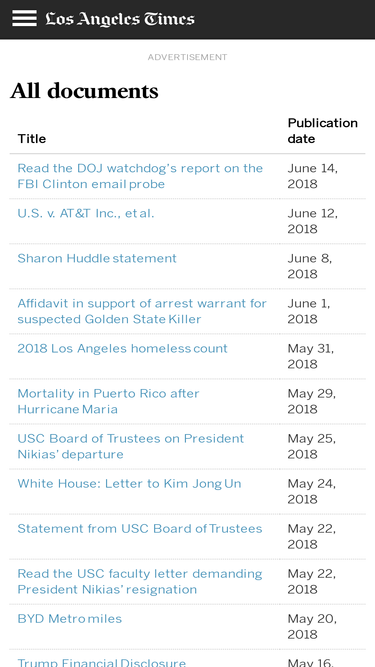This screenshot has width=375, height=667.
Task: View White House letter to Kim Jong Un
Action: click(129, 484)
